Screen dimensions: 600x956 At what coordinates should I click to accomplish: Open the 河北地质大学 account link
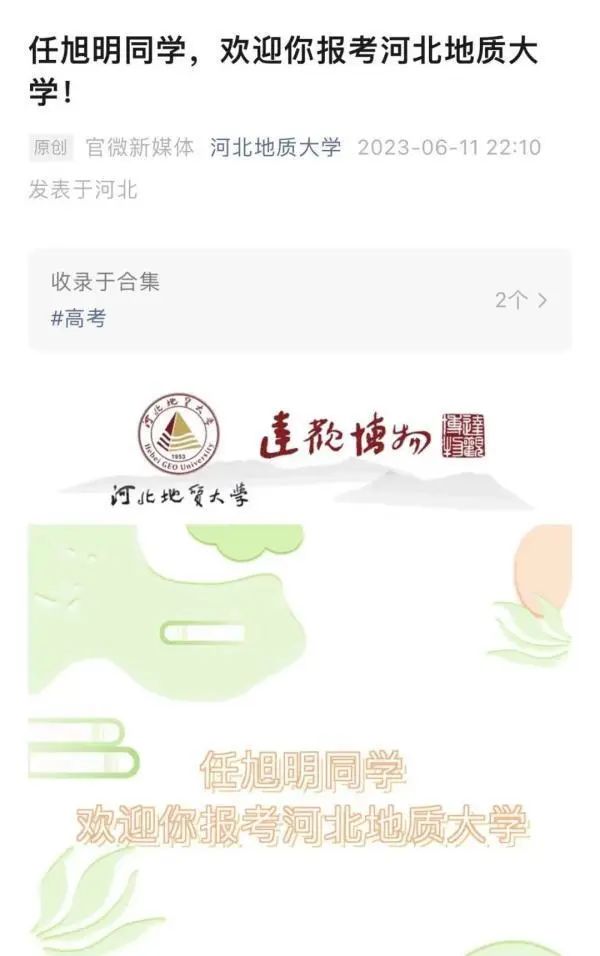pos(275,148)
